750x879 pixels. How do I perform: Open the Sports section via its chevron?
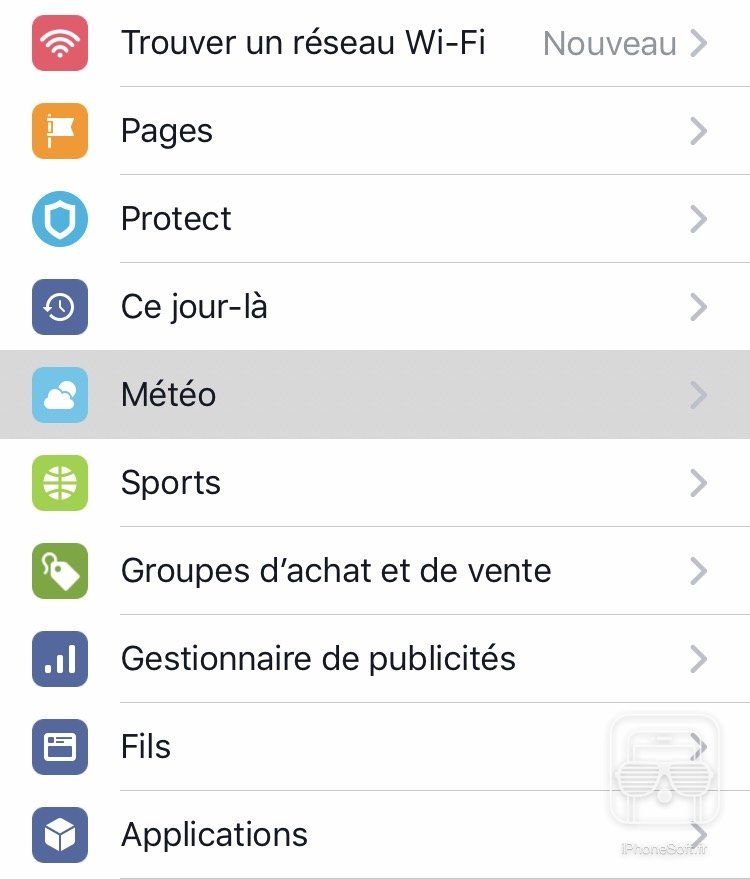tap(698, 483)
